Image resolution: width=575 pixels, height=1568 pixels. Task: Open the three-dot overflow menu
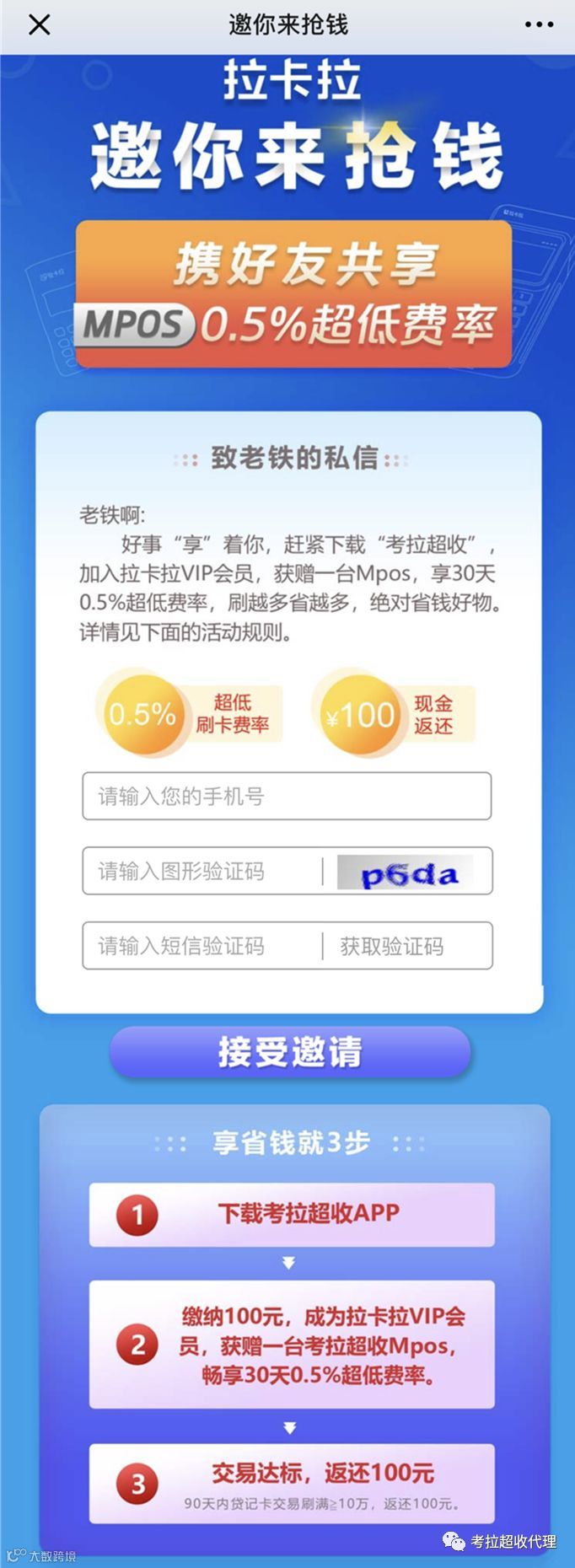point(539,25)
